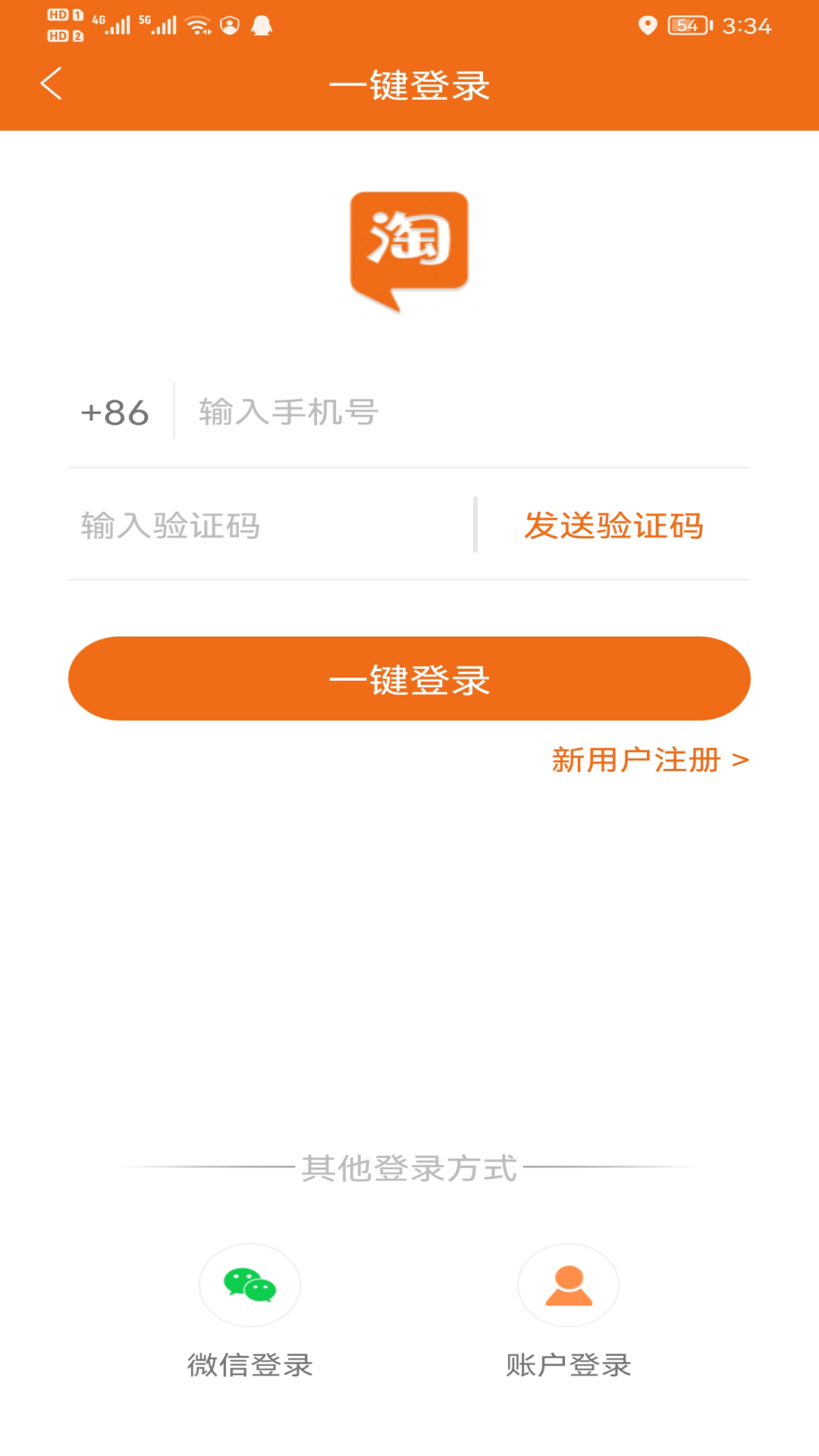This screenshot has width=819, height=1456.
Task: Open the +86 country code selector
Action: (115, 413)
